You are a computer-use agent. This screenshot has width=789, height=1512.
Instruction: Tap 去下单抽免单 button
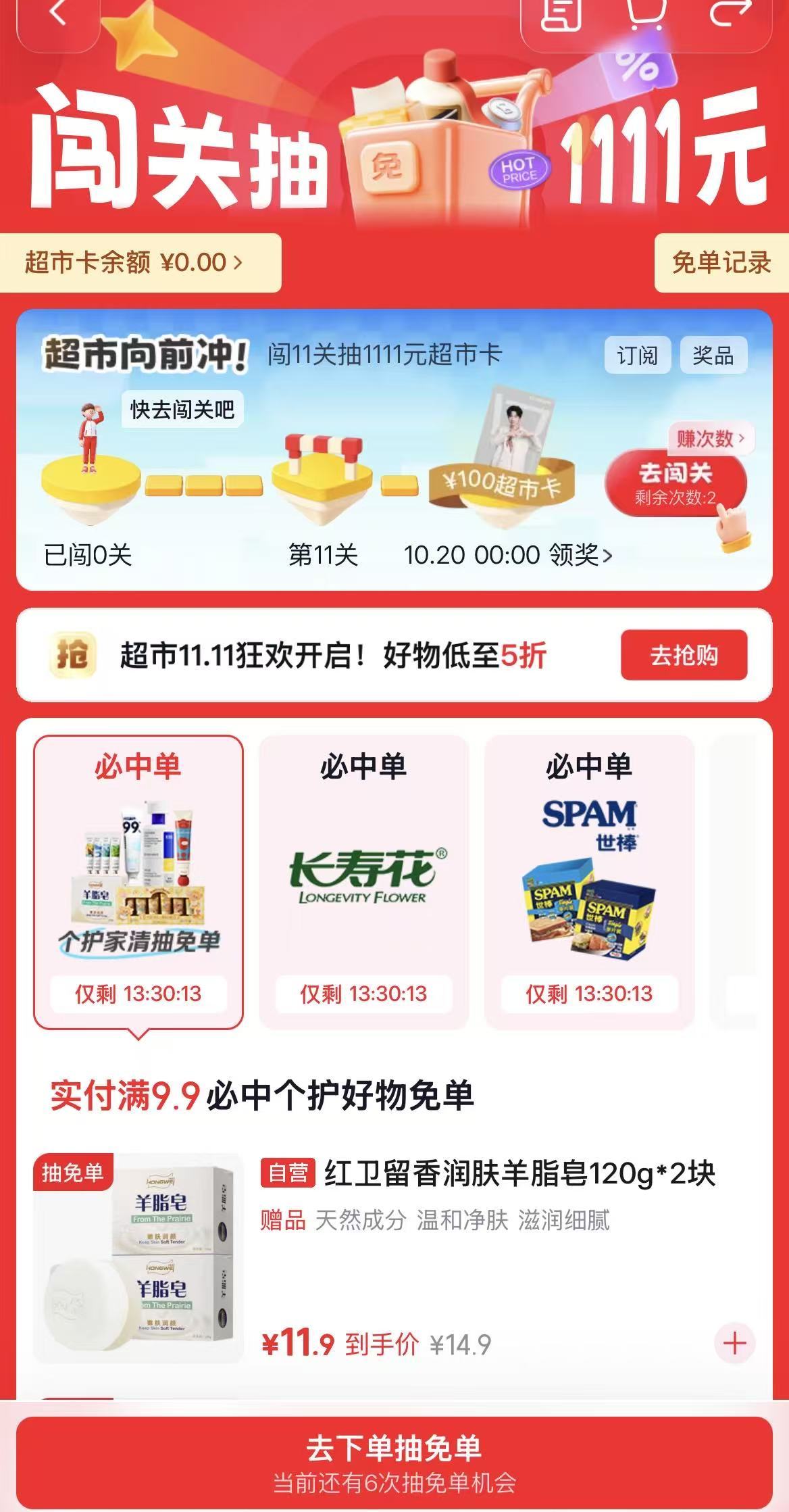[x=394, y=1463]
